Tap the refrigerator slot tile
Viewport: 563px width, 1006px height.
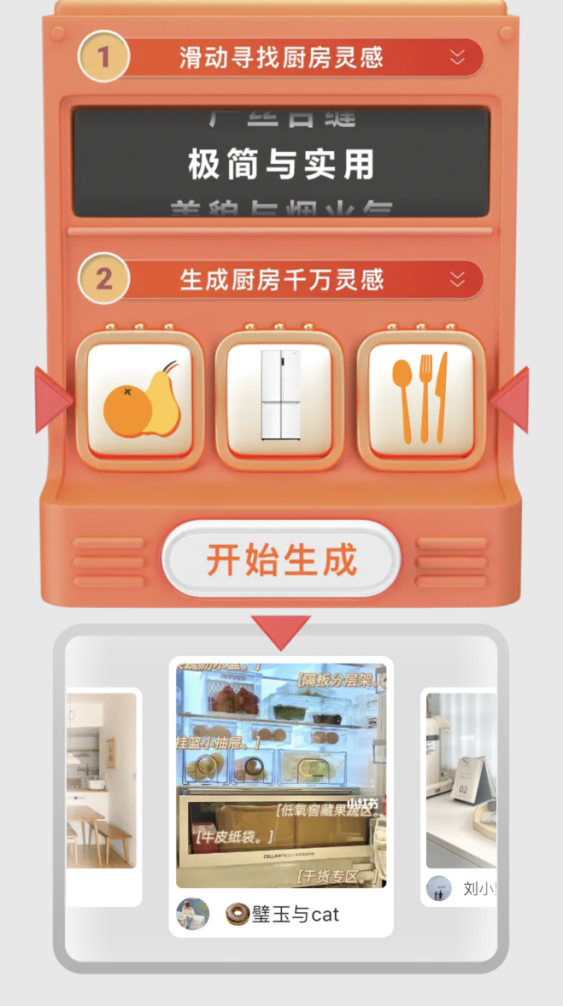pyautogui.click(x=280, y=400)
